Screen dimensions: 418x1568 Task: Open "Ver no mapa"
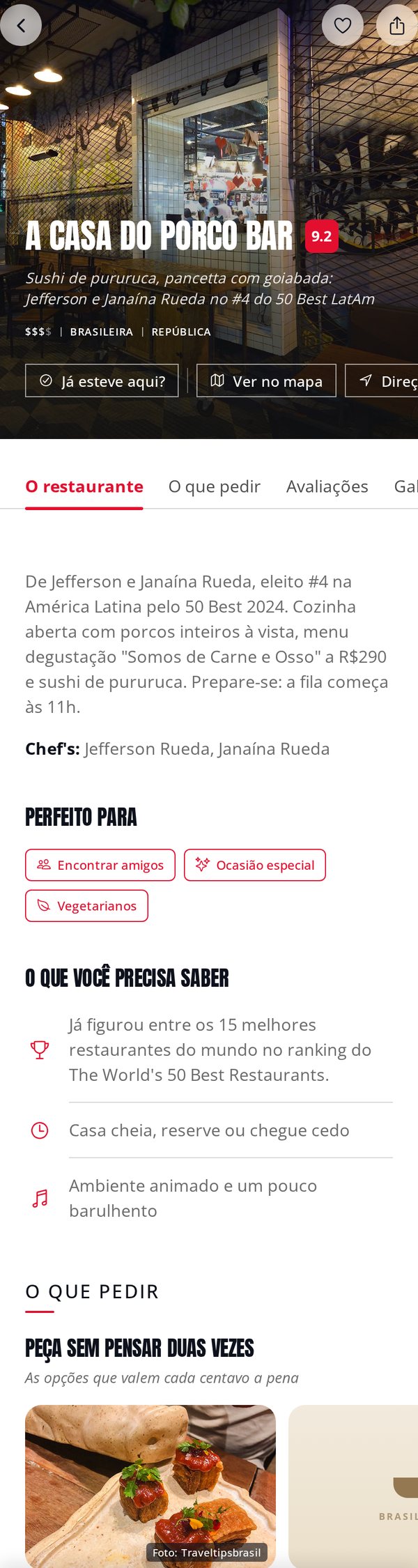[266, 381]
